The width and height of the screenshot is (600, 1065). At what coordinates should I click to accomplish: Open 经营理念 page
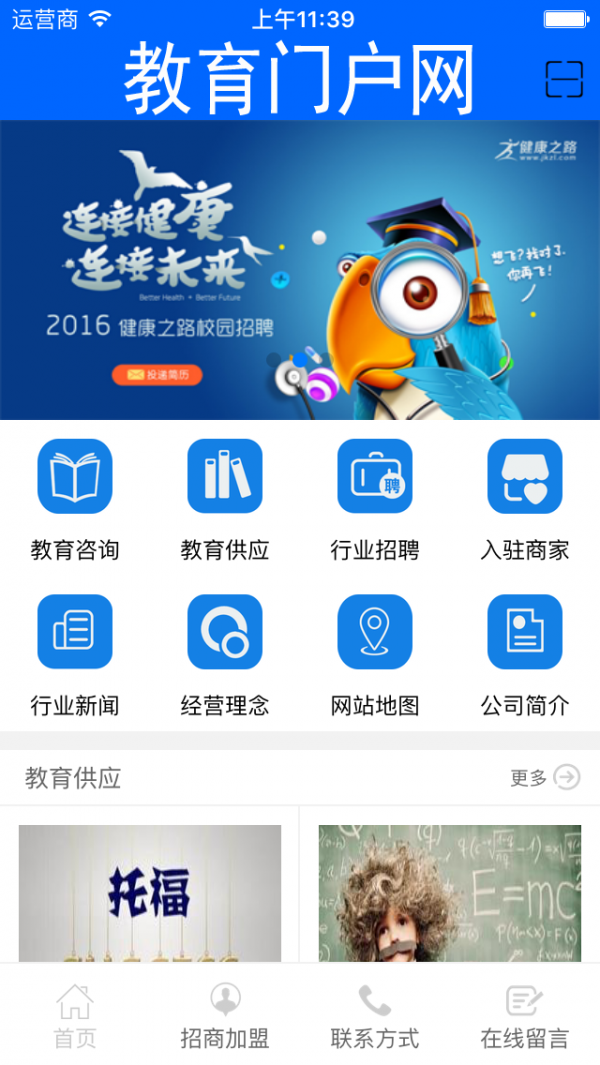[225, 654]
